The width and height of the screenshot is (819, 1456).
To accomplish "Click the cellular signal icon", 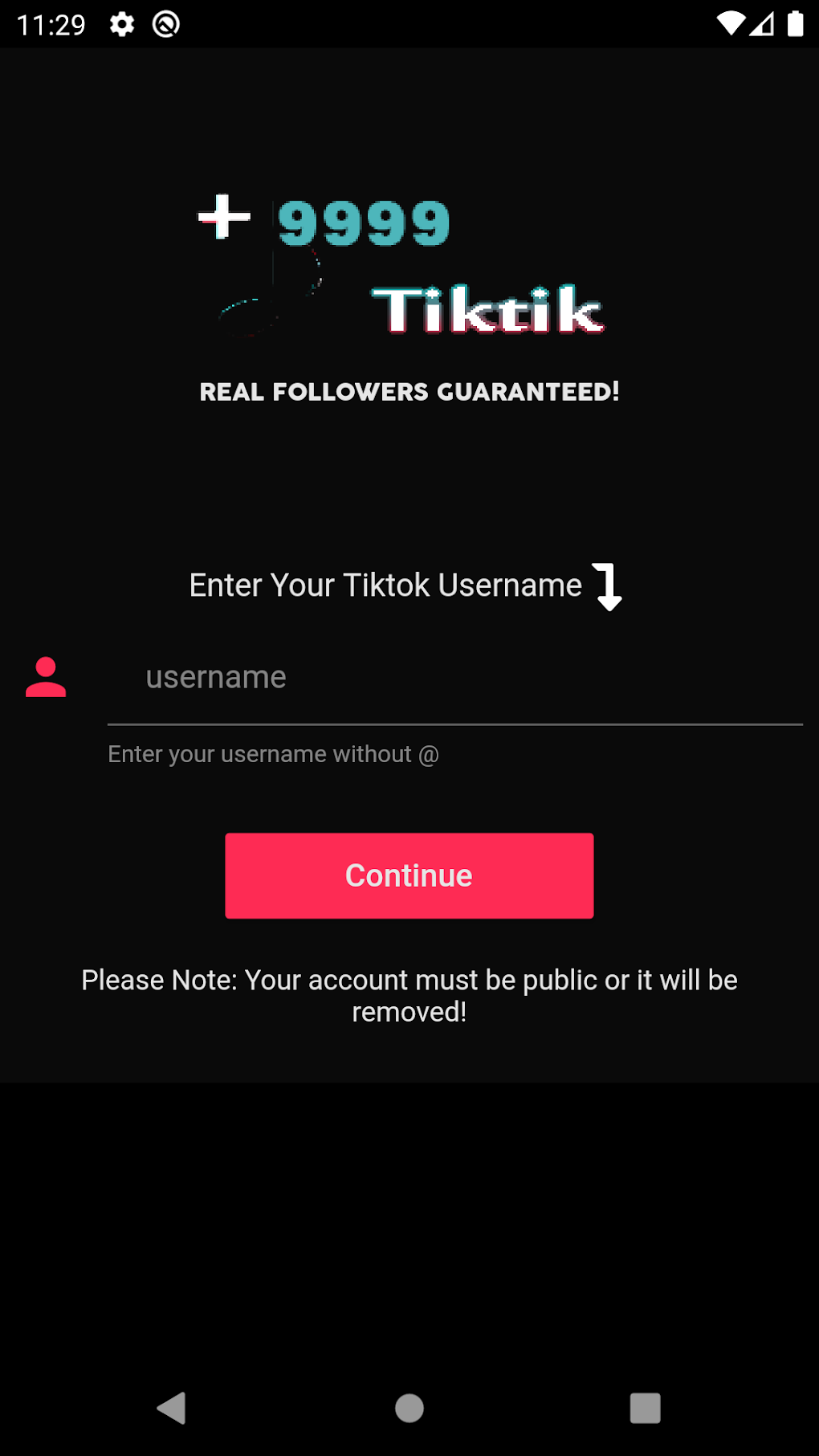I will click(763, 25).
